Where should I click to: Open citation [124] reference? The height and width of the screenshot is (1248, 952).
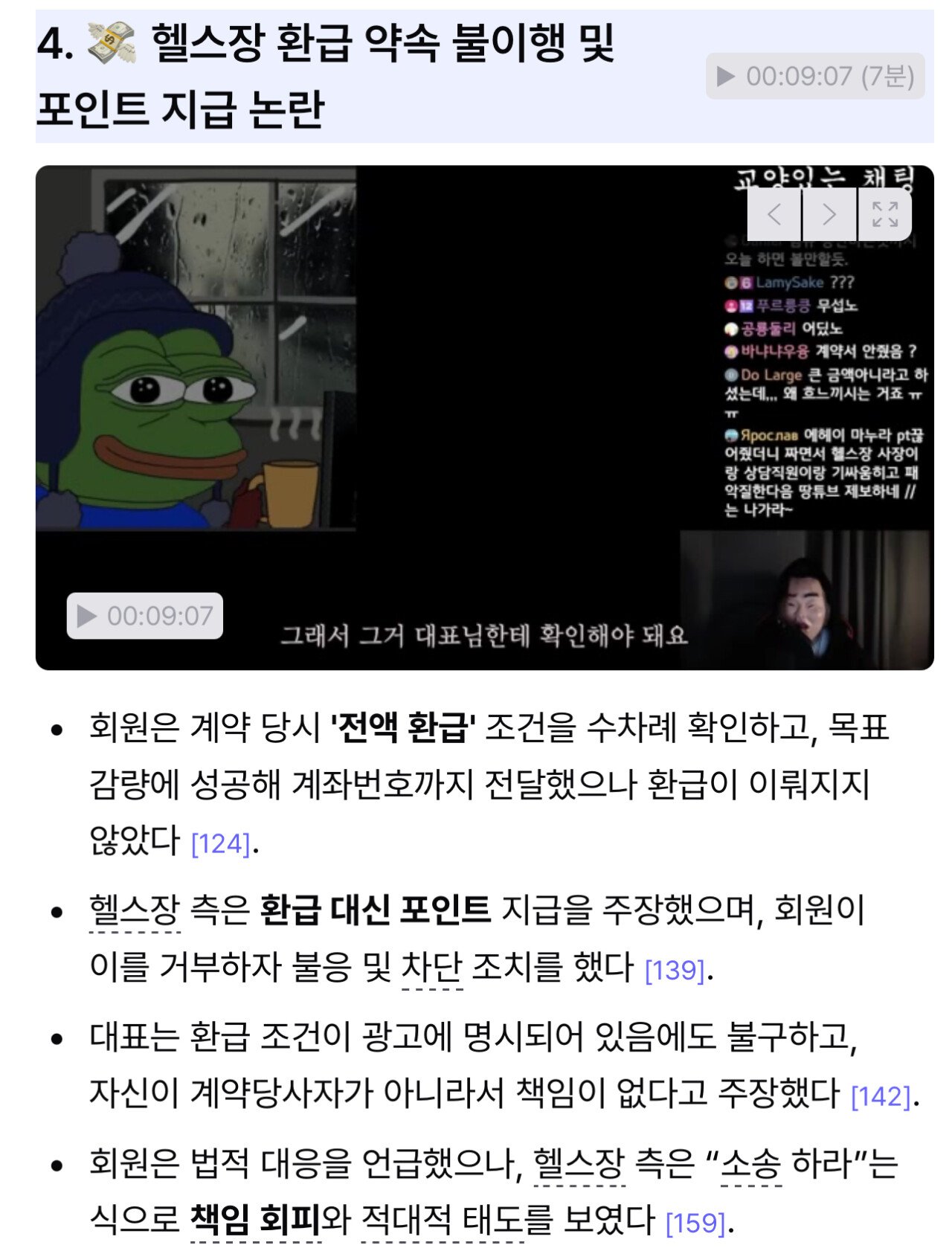click(x=221, y=844)
